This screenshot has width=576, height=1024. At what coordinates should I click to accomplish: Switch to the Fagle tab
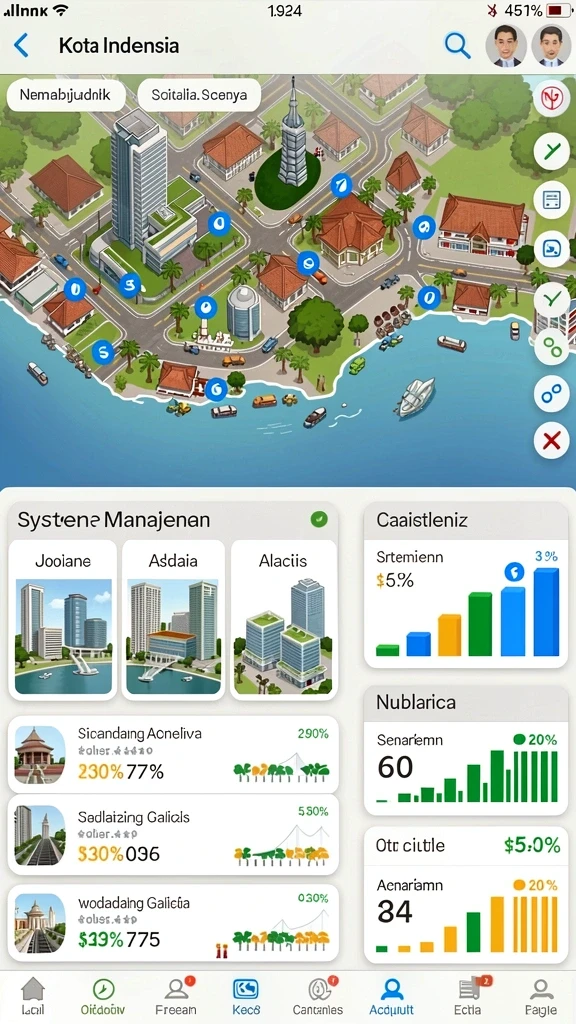[x=540, y=997]
